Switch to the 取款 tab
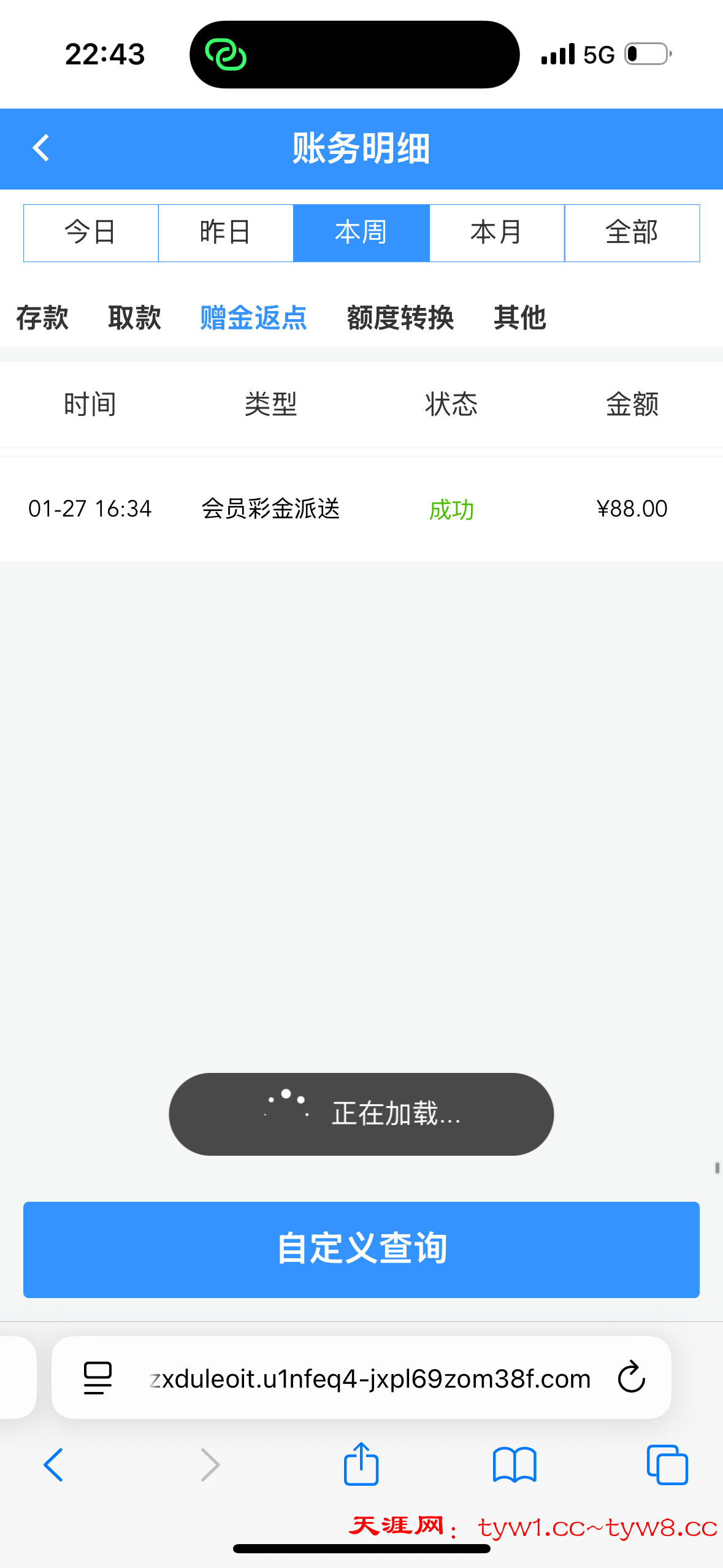Viewport: 723px width, 1568px height. (135, 318)
